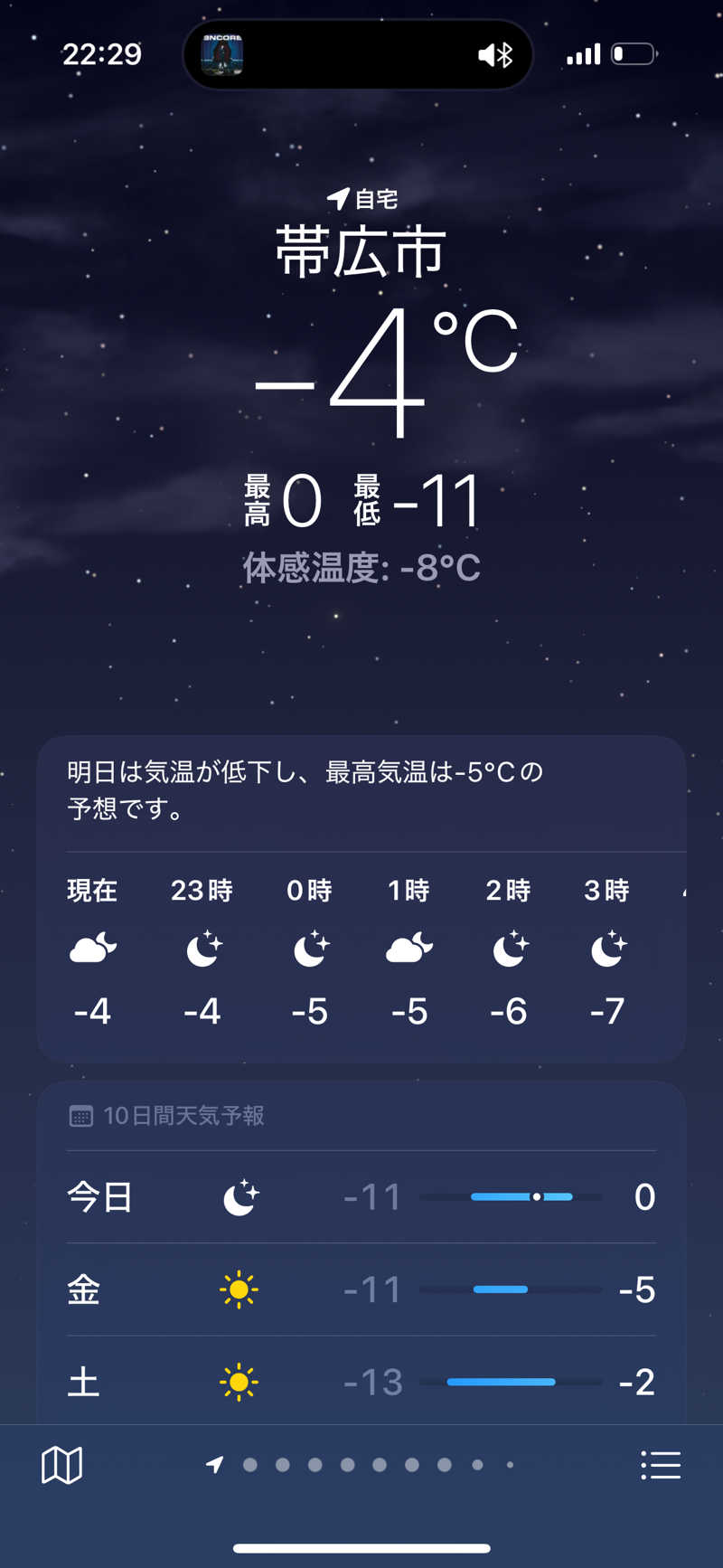Select the last page dot at bottom
This screenshot has height=1568, width=723.
510,1465
